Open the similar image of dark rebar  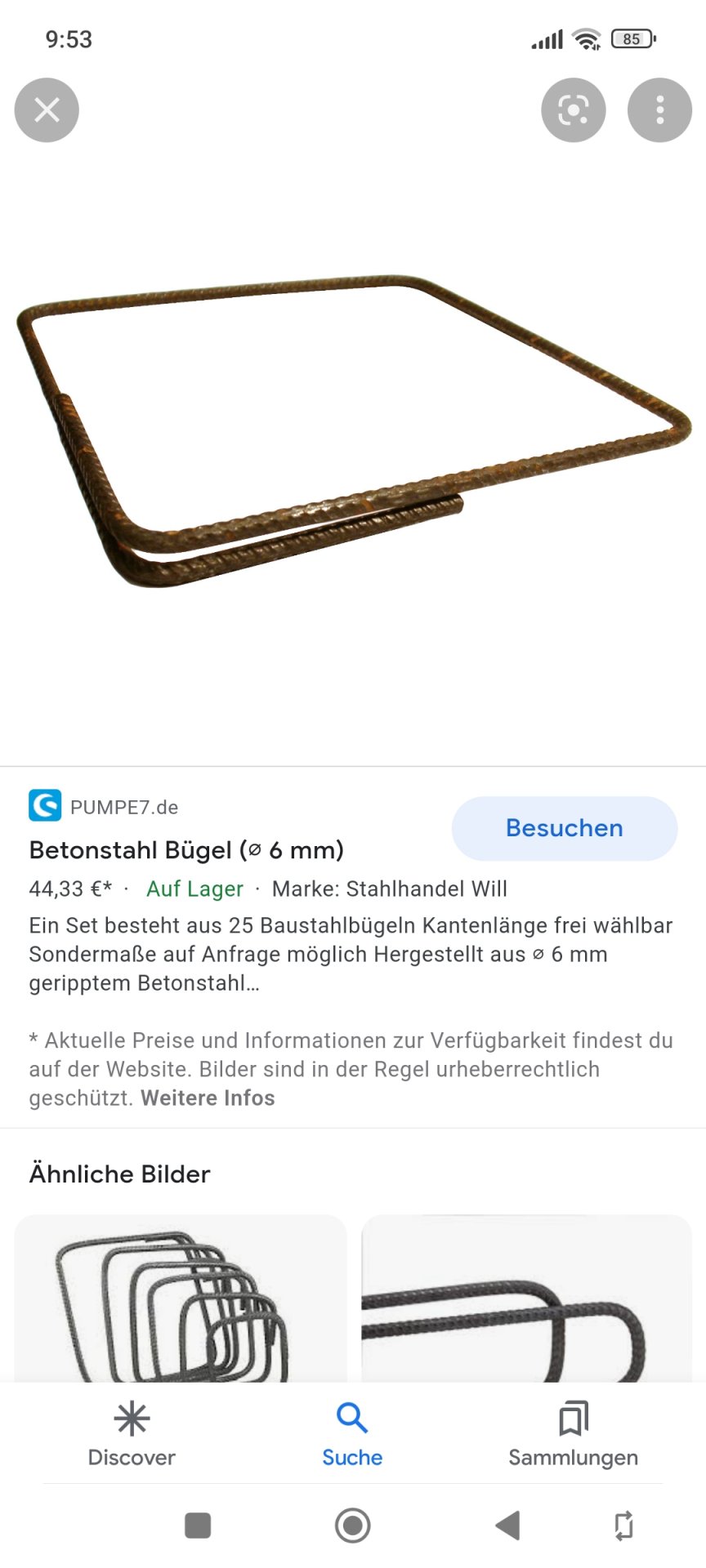526,1298
